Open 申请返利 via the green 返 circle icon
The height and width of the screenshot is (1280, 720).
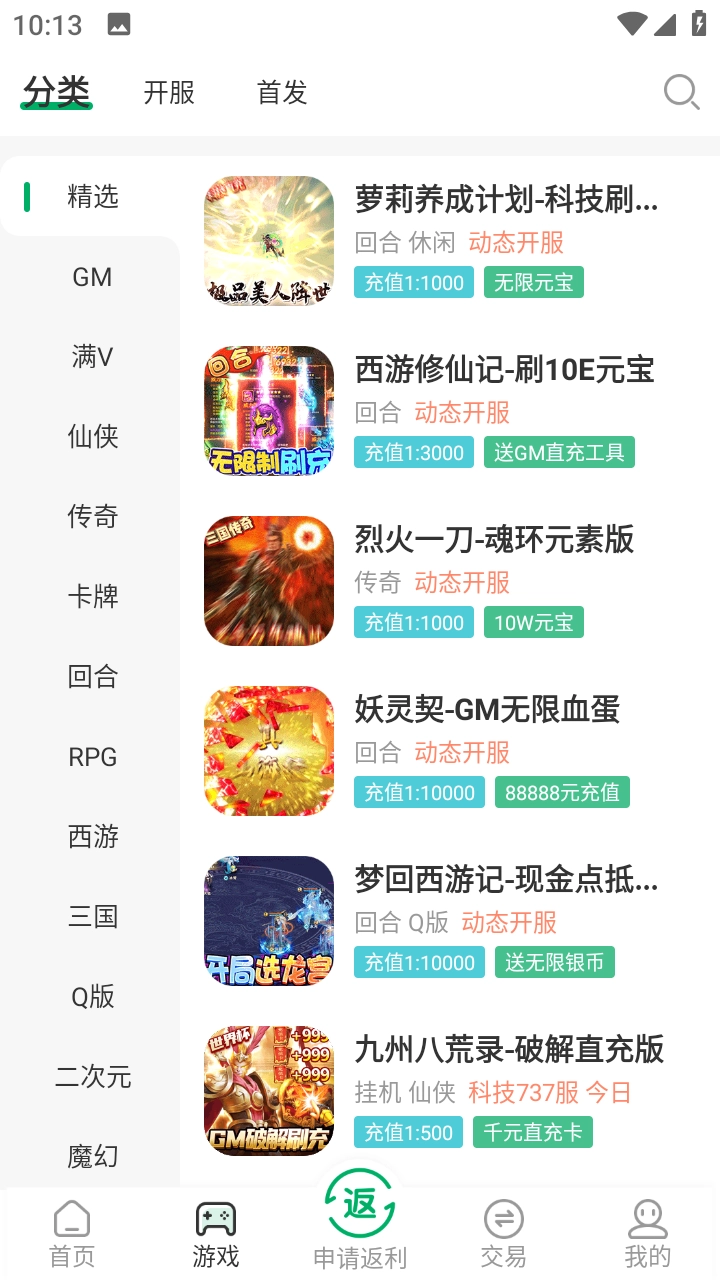pyautogui.click(x=359, y=1206)
